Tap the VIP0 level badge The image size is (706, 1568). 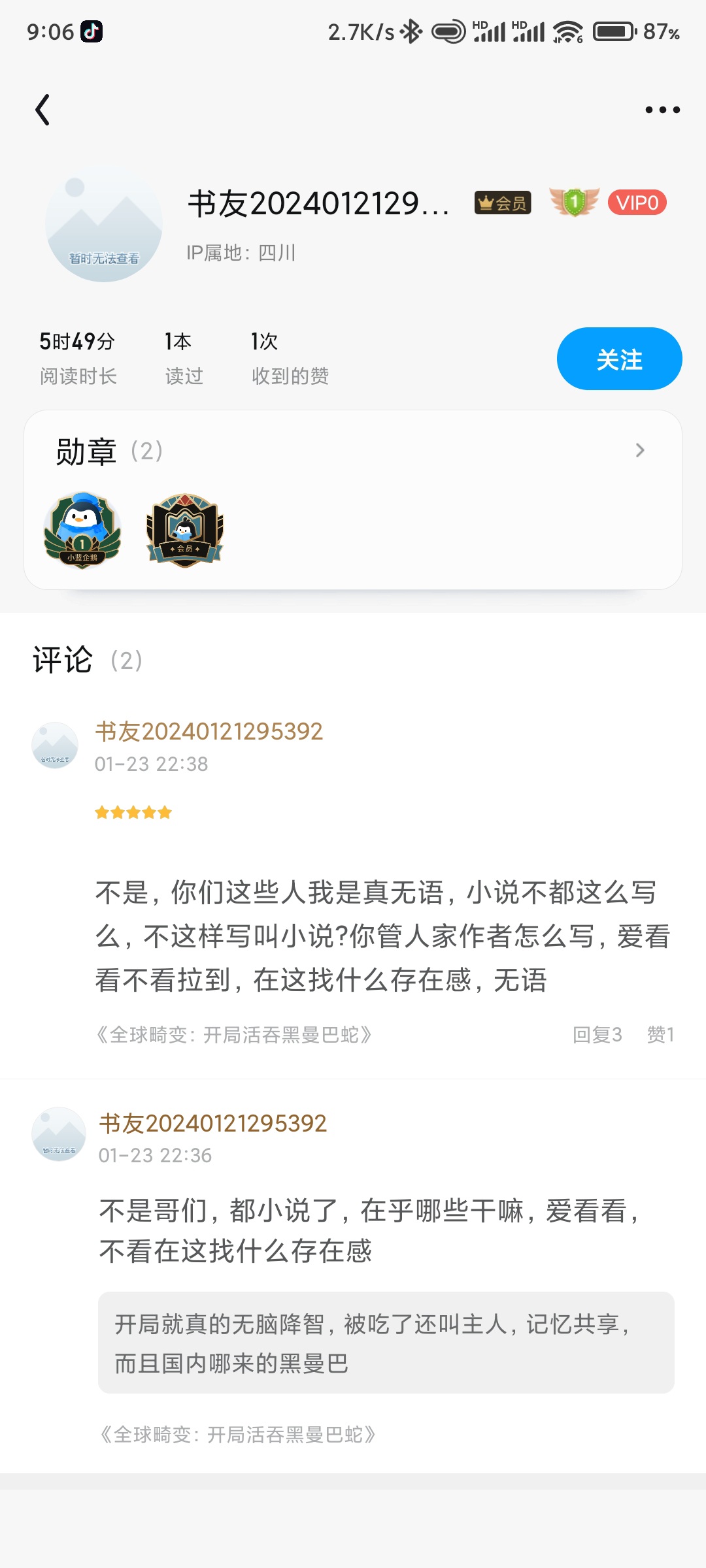[637, 203]
